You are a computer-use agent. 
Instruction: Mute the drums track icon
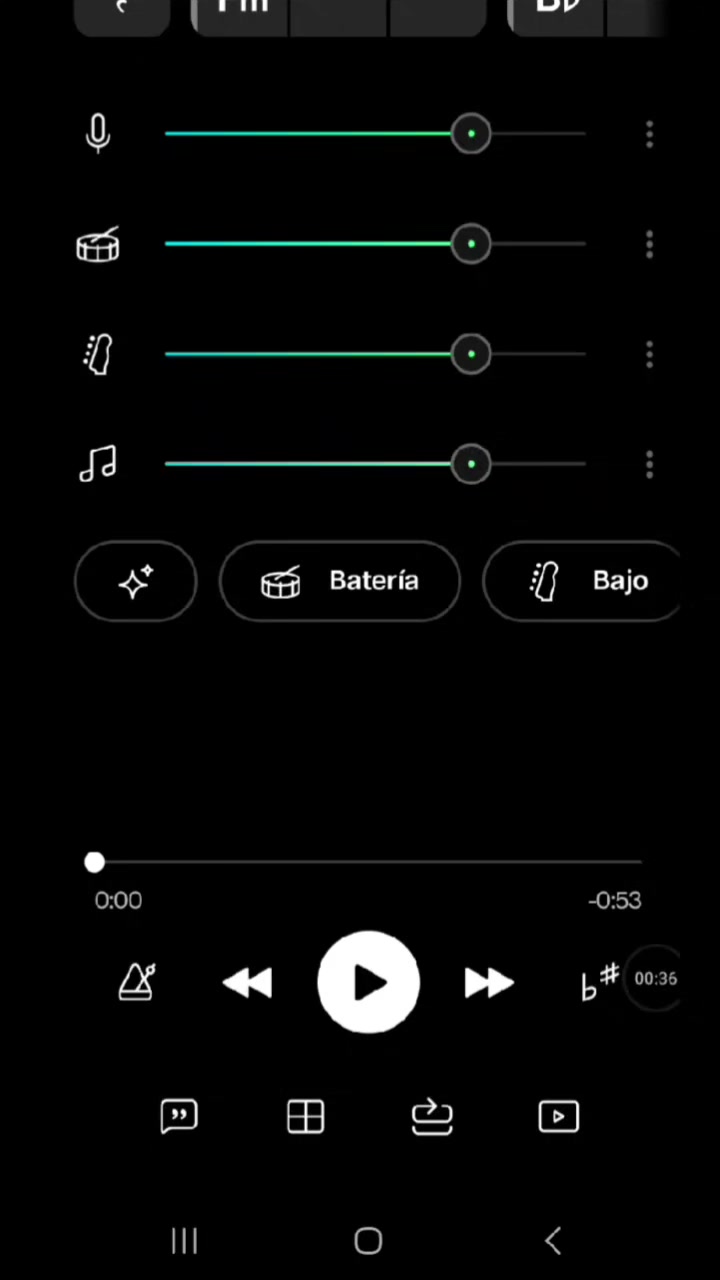98,244
